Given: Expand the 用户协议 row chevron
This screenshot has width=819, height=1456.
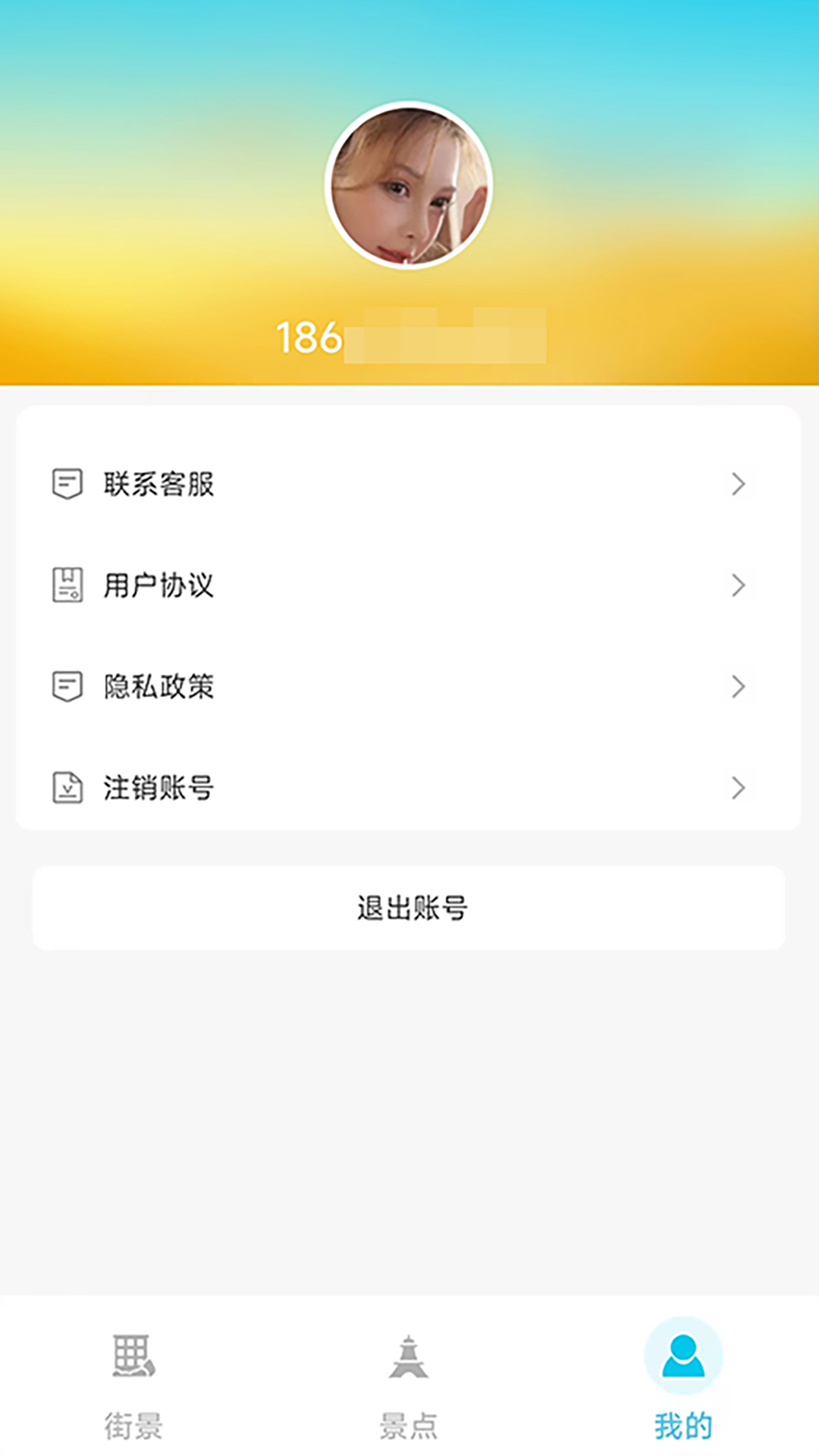Looking at the screenshot, I should 737,585.
